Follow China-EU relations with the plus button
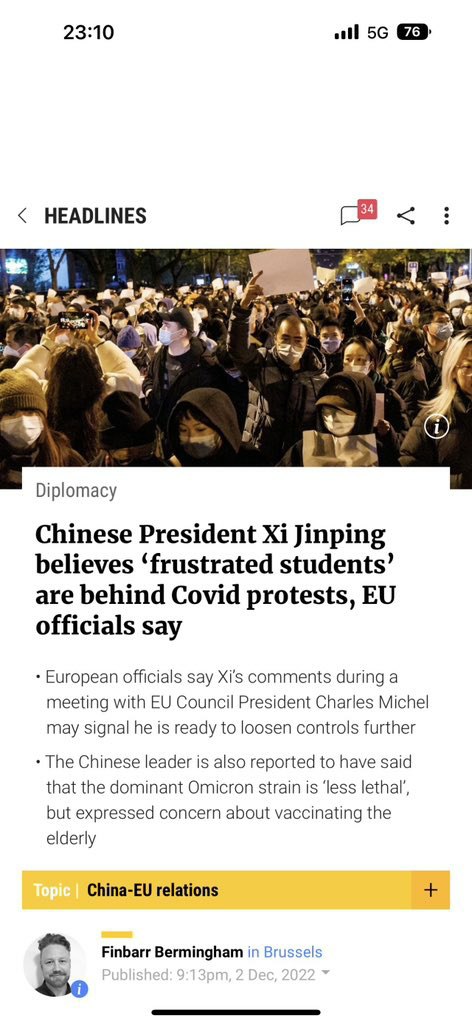472x1024 pixels. (x=431, y=889)
